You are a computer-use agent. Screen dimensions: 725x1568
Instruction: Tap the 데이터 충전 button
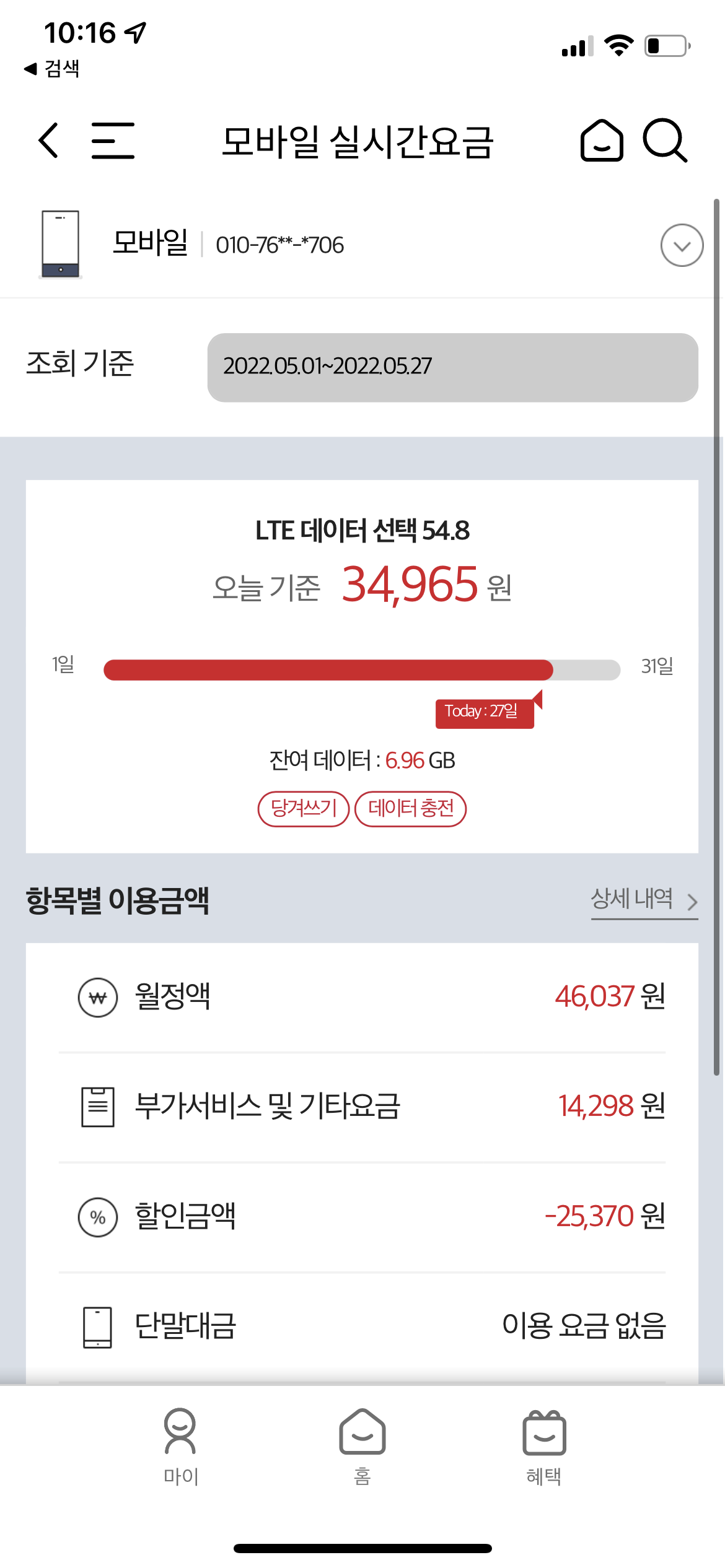(411, 809)
